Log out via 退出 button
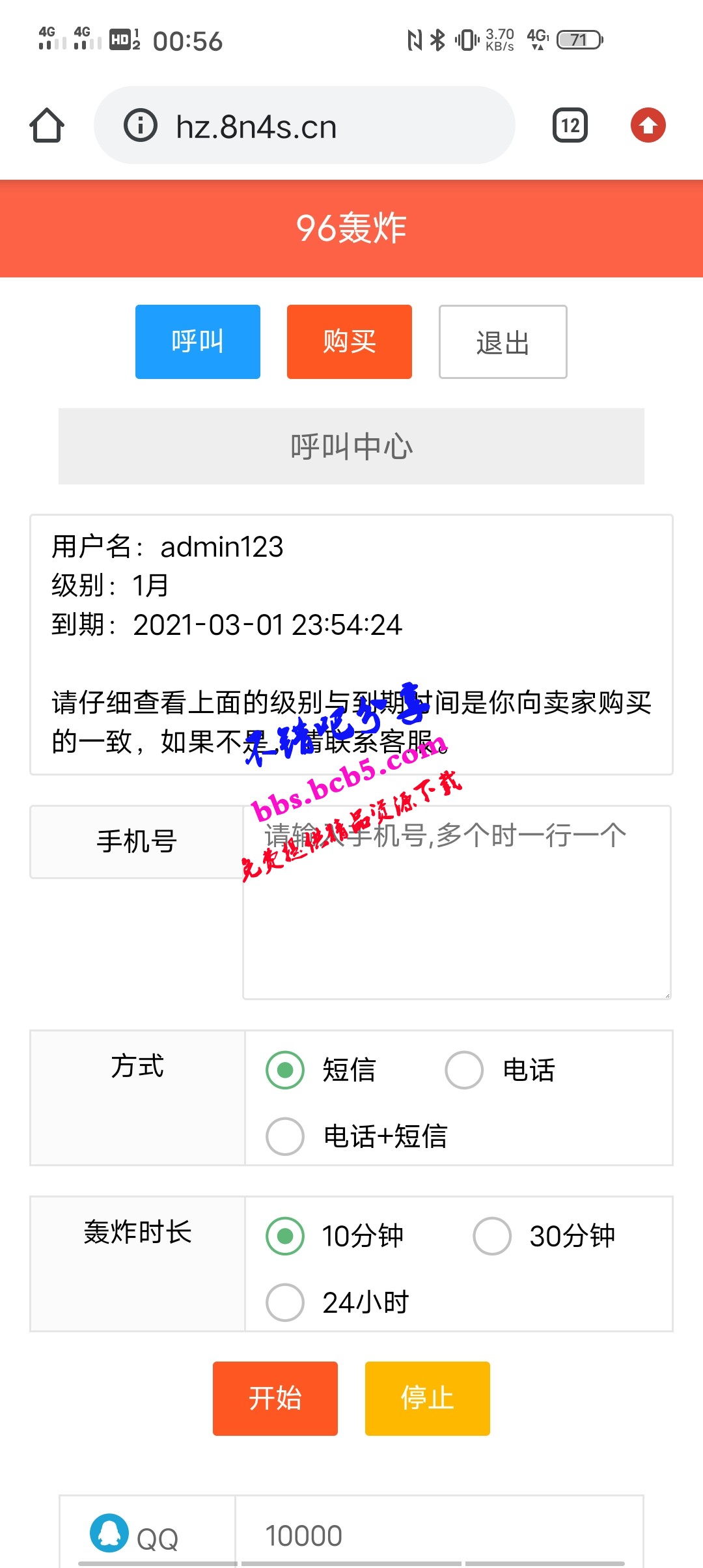Image resolution: width=703 pixels, height=1568 pixels. tap(503, 342)
